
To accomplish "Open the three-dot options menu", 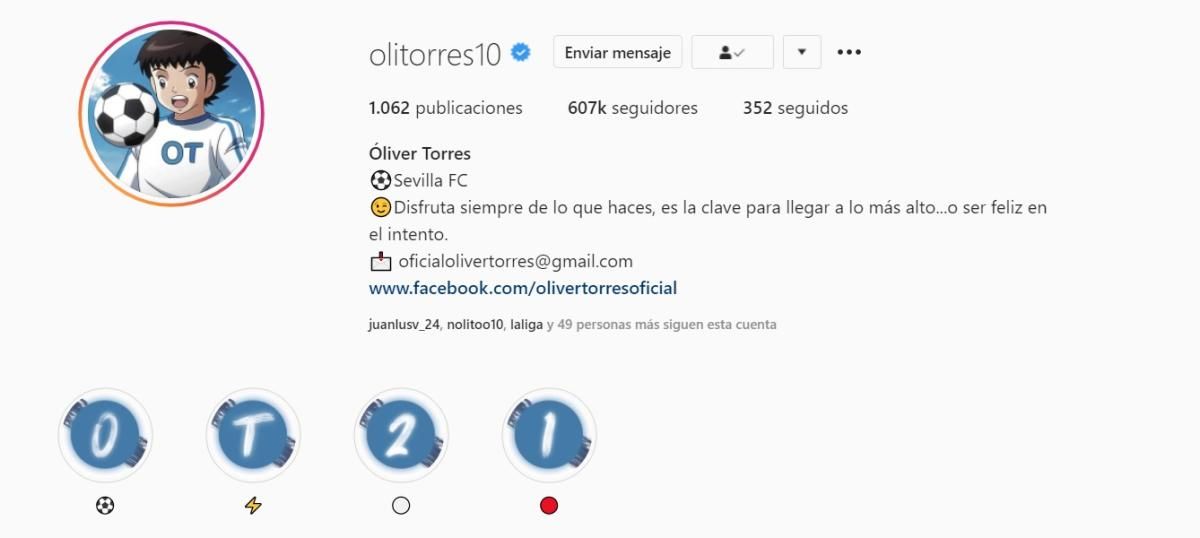I will point(849,52).
